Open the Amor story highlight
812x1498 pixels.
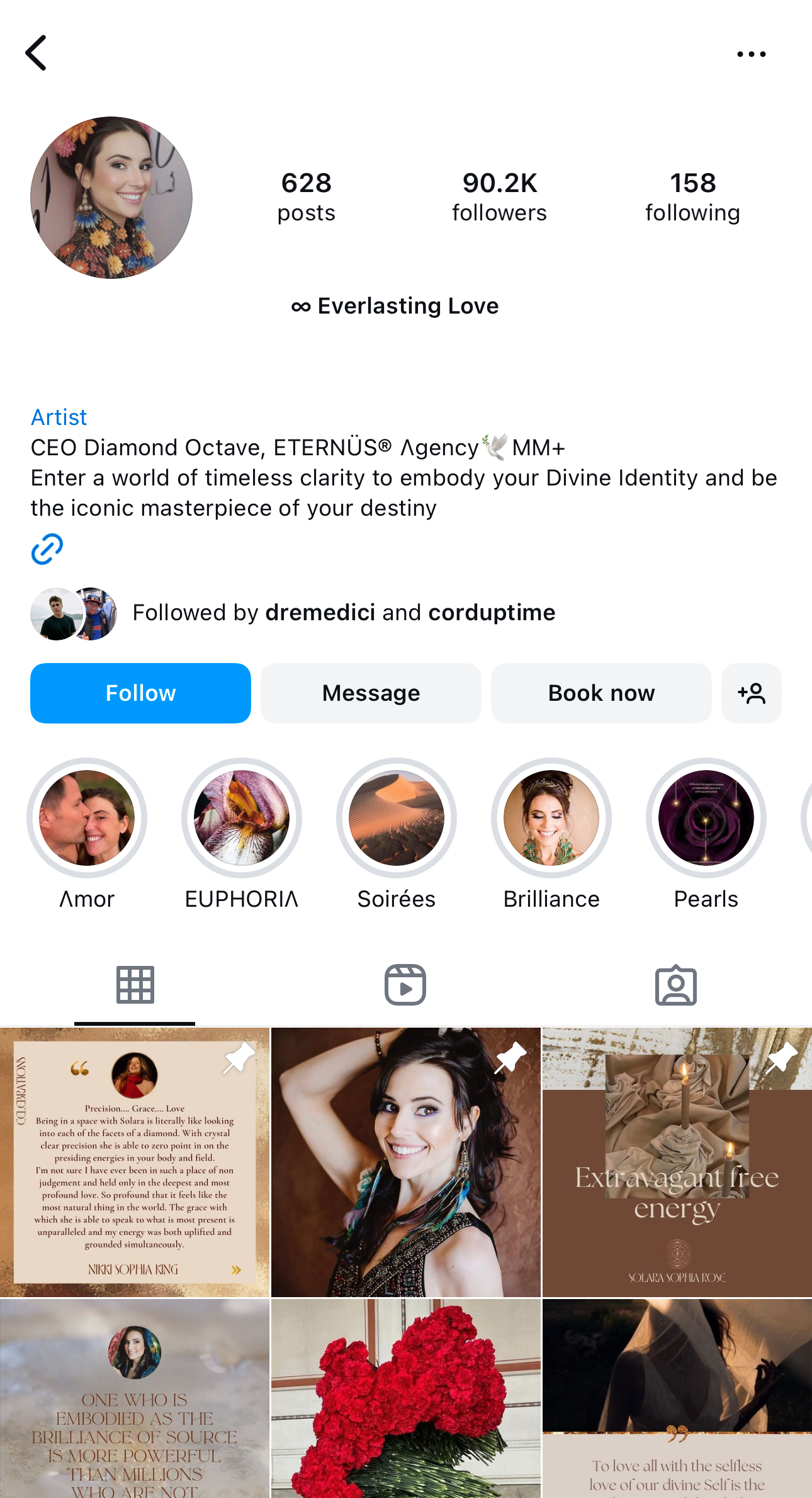pyautogui.click(x=87, y=818)
